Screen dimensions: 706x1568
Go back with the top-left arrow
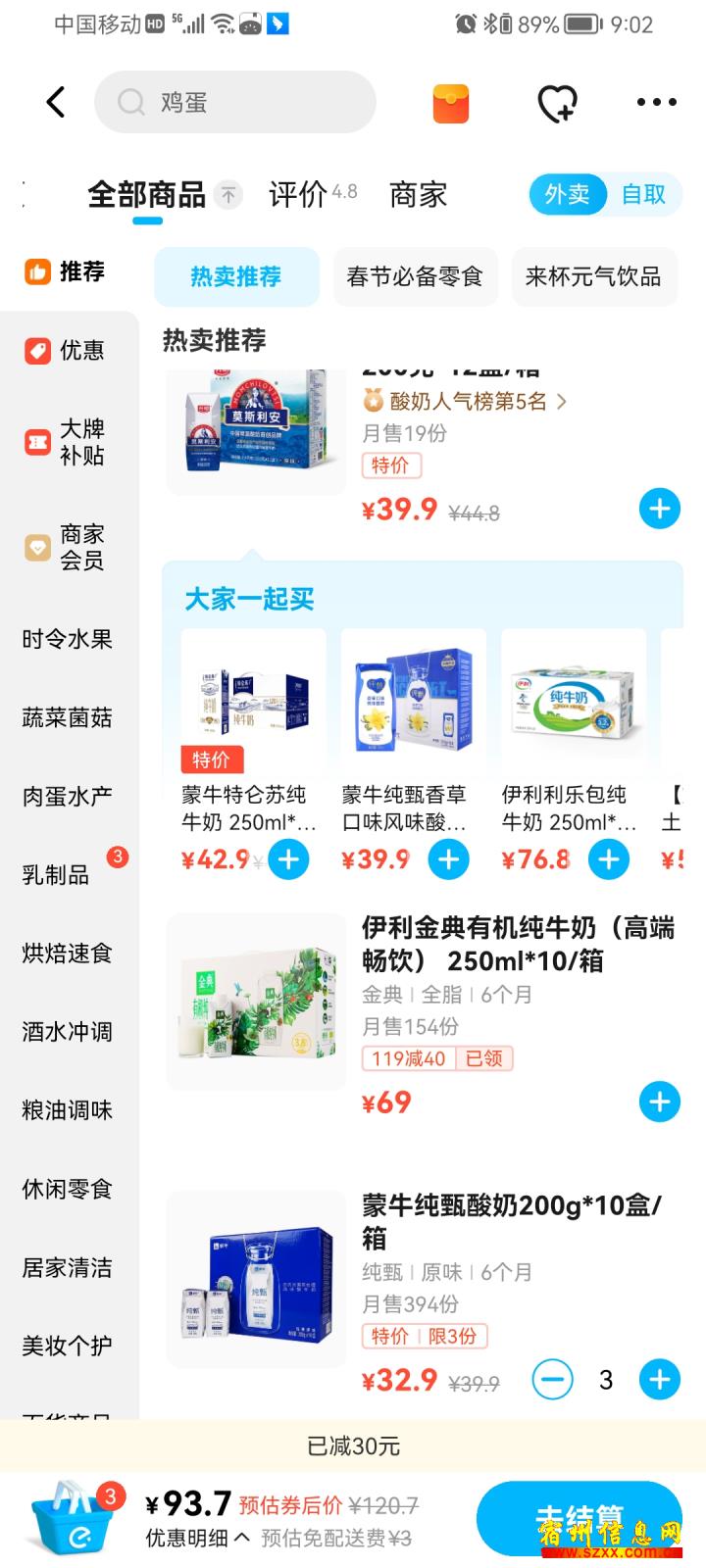tap(56, 102)
